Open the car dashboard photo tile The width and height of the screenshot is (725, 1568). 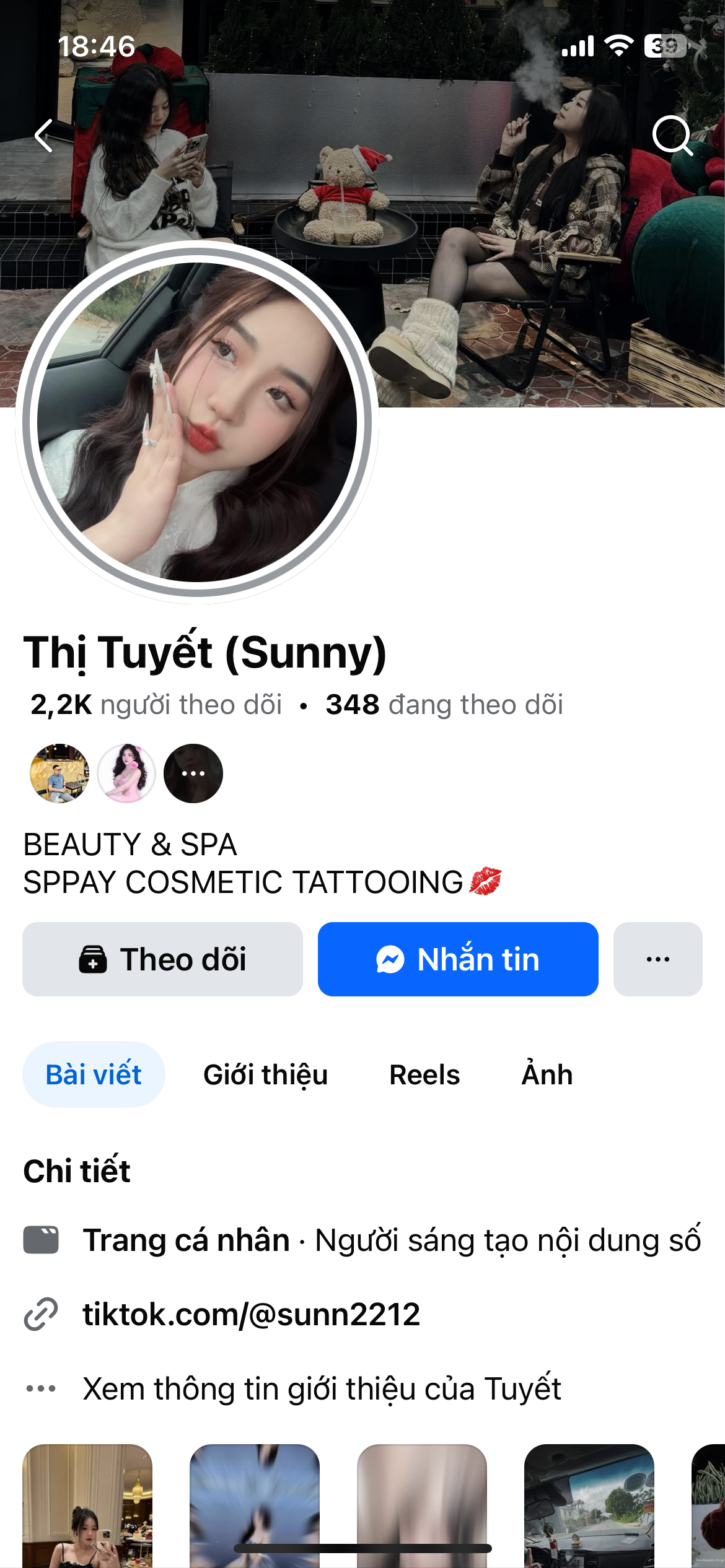click(x=589, y=1505)
